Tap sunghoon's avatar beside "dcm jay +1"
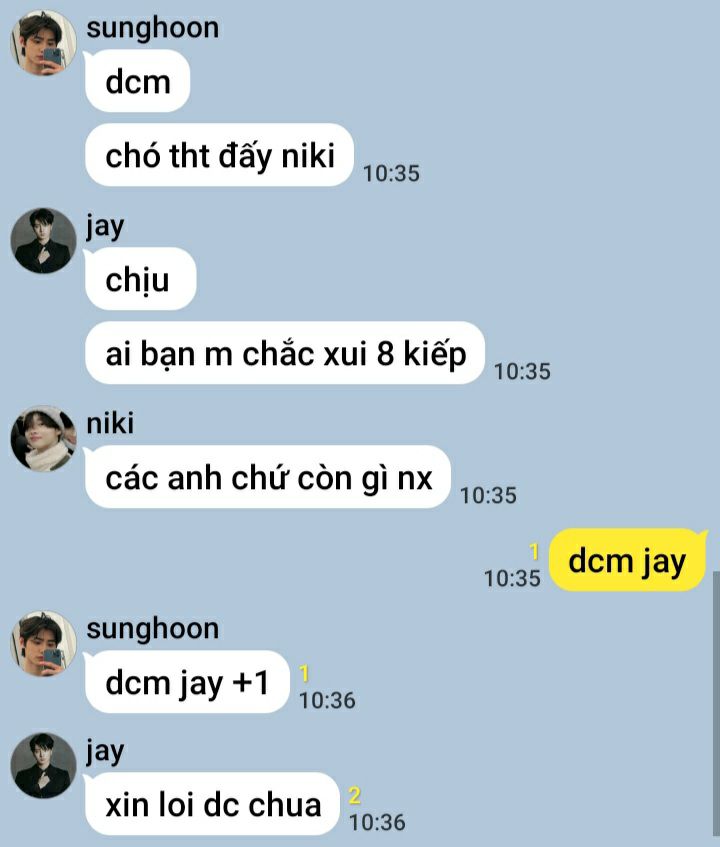Image resolution: width=720 pixels, height=847 pixels. [x=43, y=644]
